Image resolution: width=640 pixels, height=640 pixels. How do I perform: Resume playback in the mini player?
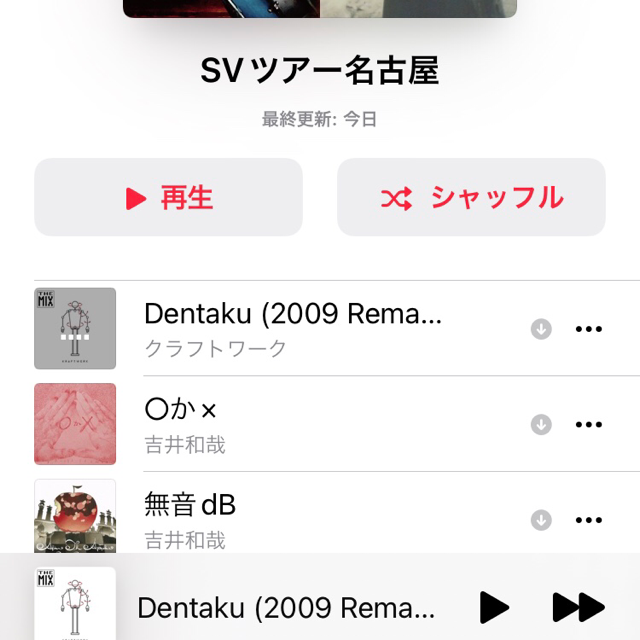pyautogui.click(x=494, y=607)
